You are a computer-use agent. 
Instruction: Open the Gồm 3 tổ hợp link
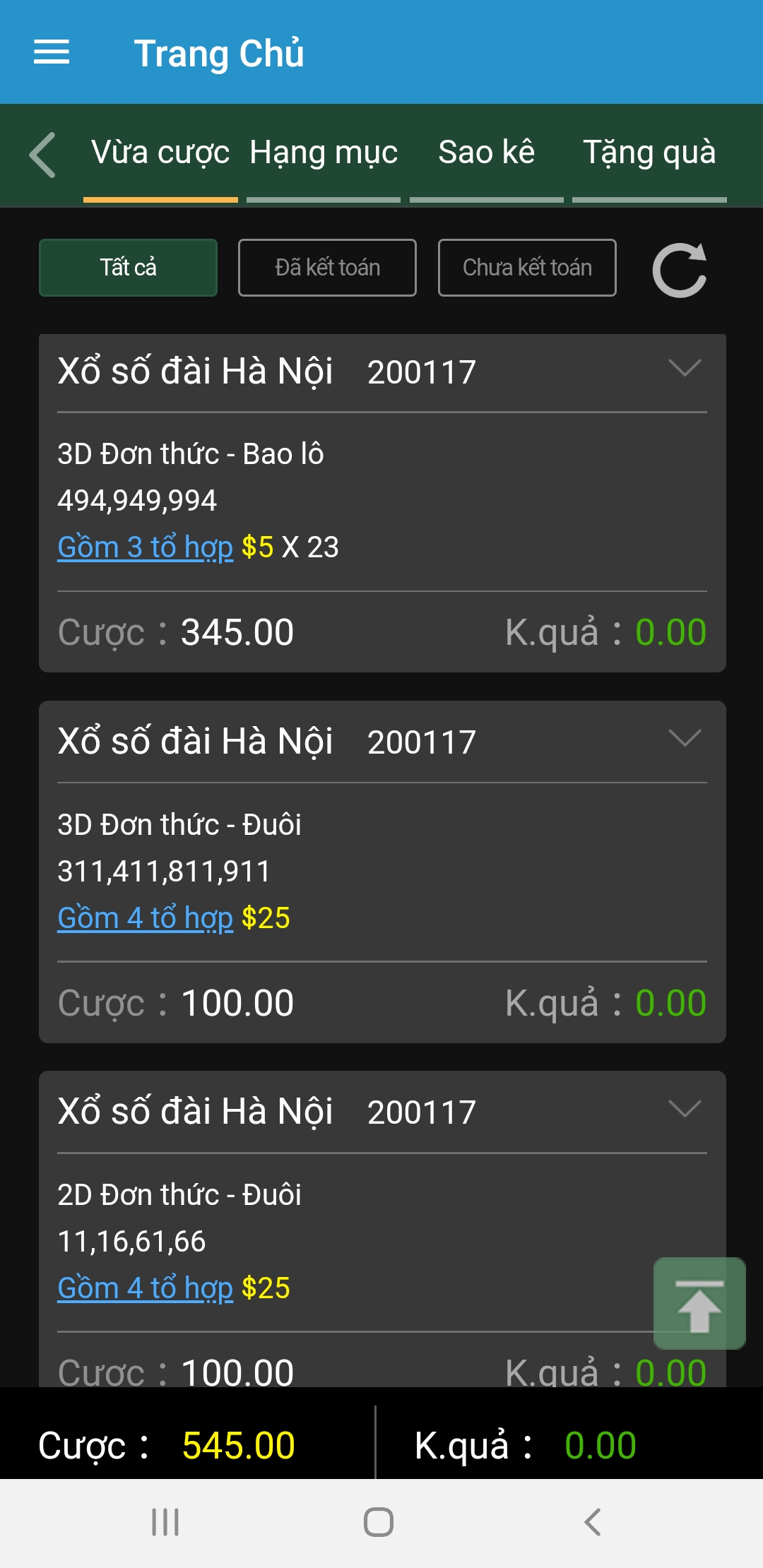[145, 547]
